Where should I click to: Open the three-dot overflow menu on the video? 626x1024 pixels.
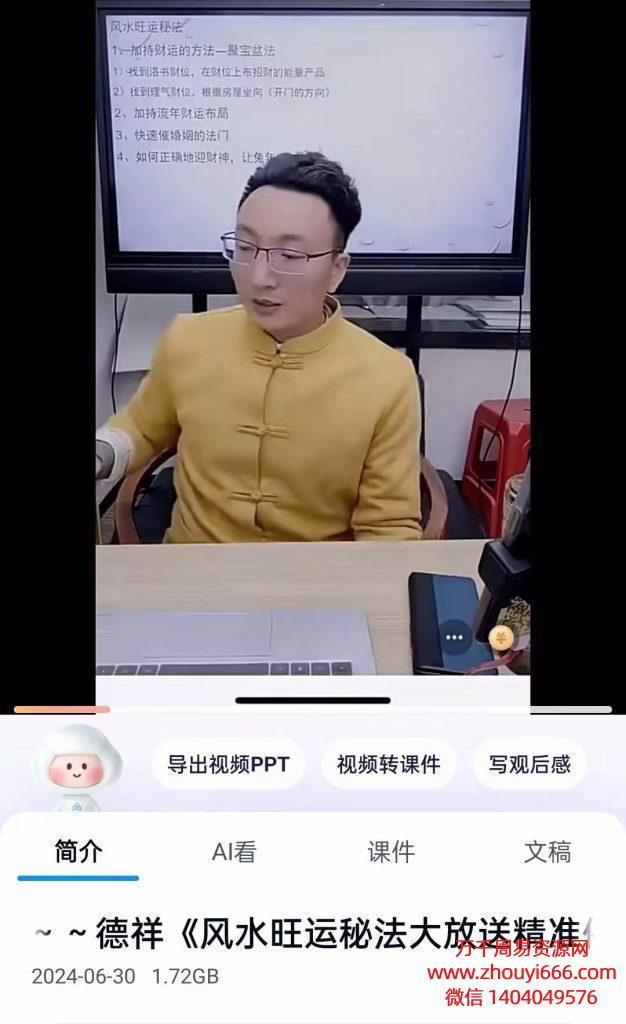[455, 636]
